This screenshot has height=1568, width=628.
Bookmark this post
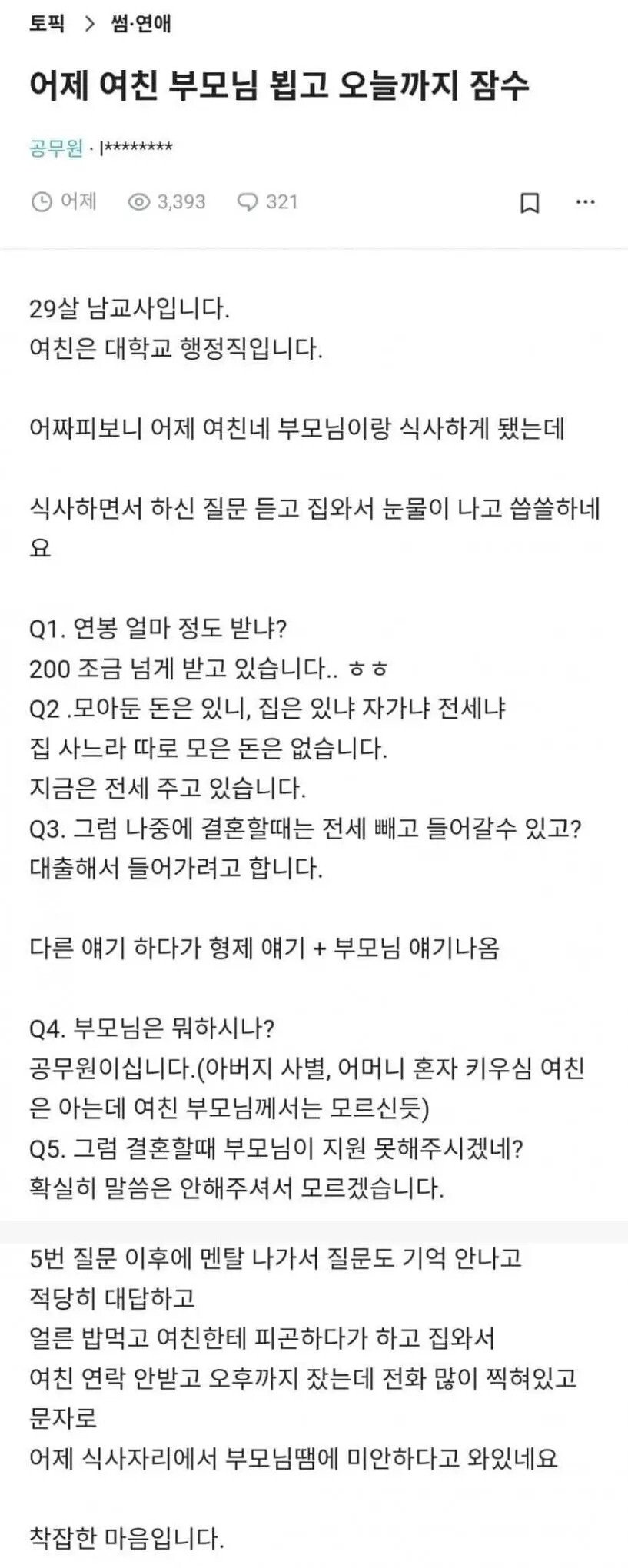530,203
